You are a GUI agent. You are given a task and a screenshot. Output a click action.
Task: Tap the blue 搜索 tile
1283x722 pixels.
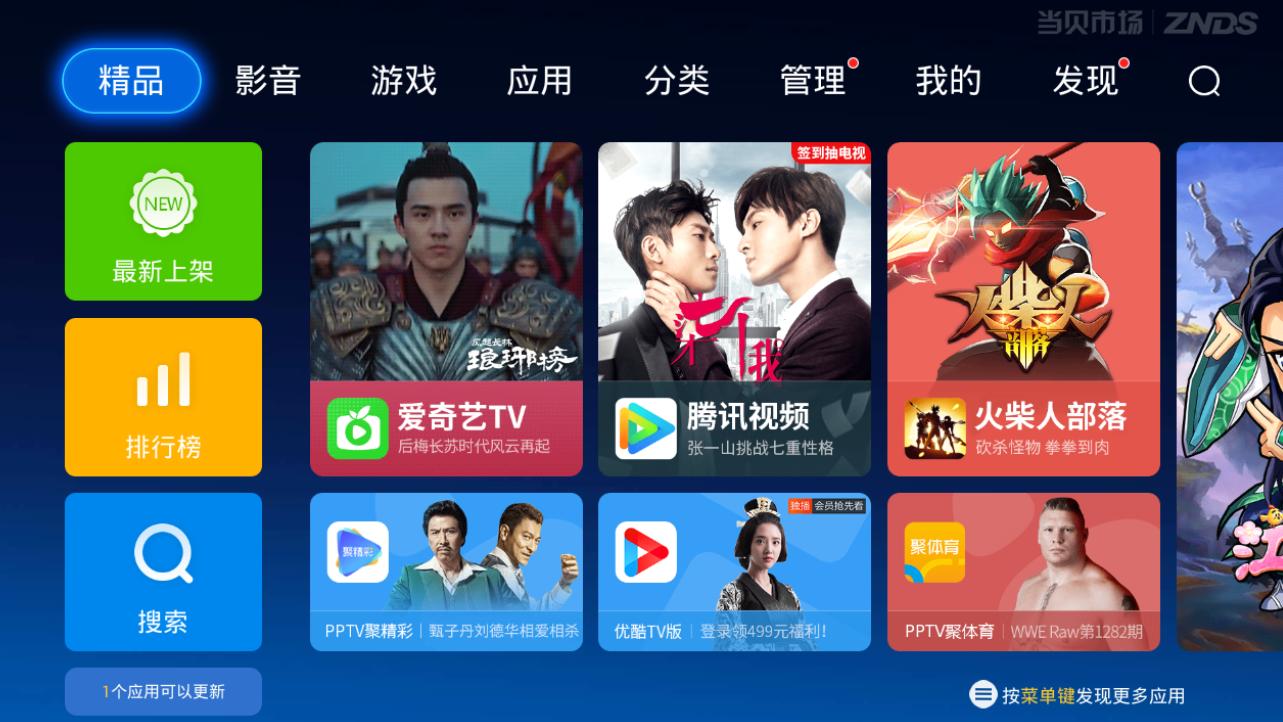click(x=163, y=572)
